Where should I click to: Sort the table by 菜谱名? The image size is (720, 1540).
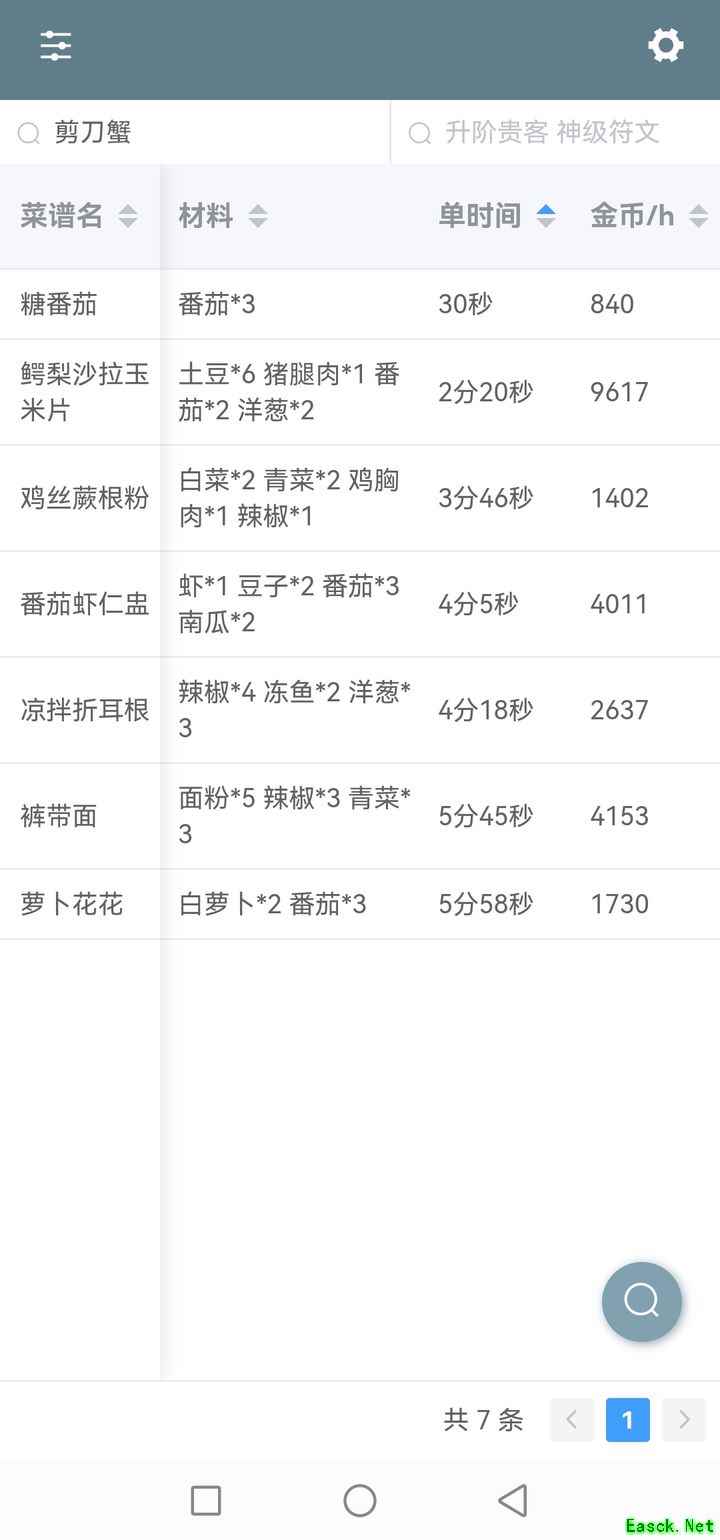coord(79,215)
